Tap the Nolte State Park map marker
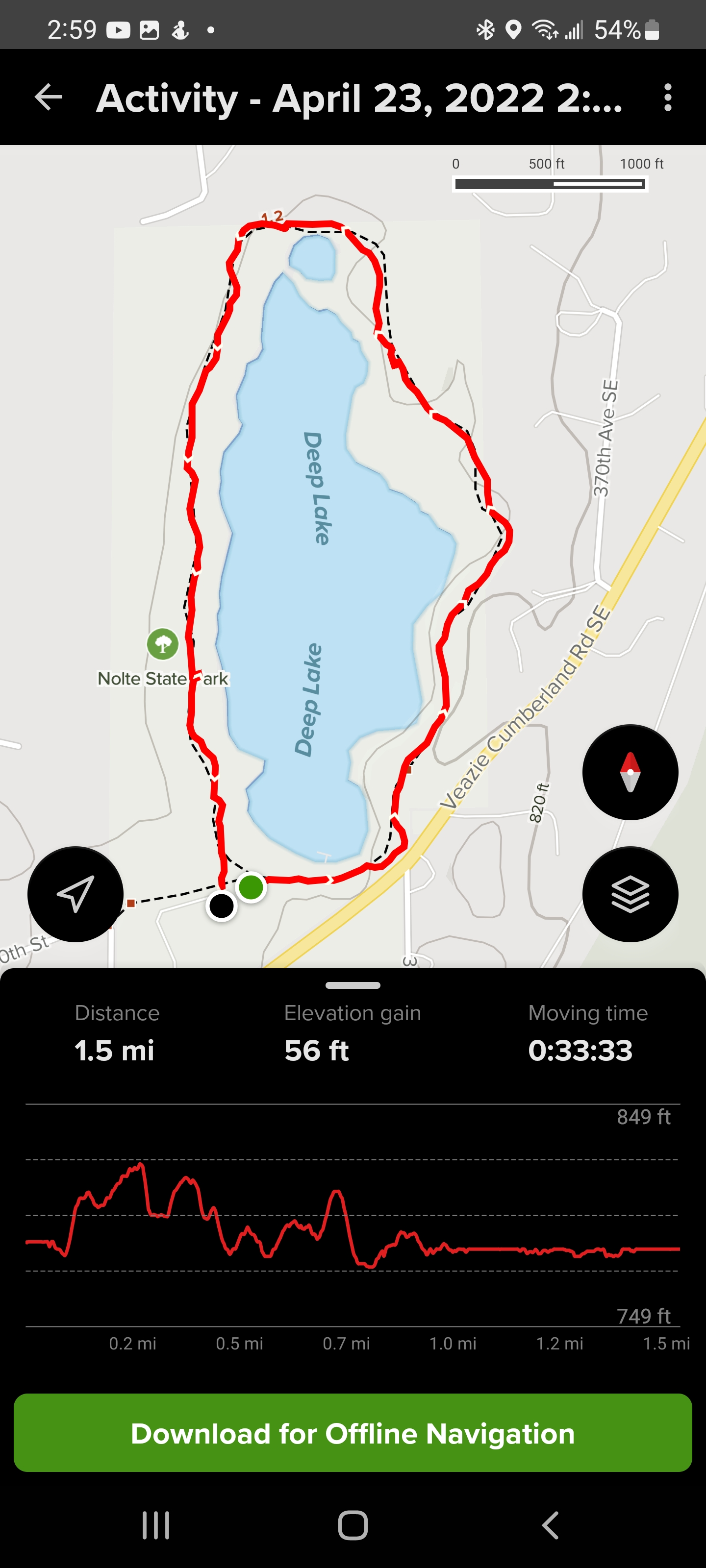The height and width of the screenshot is (1568, 706). point(163,644)
